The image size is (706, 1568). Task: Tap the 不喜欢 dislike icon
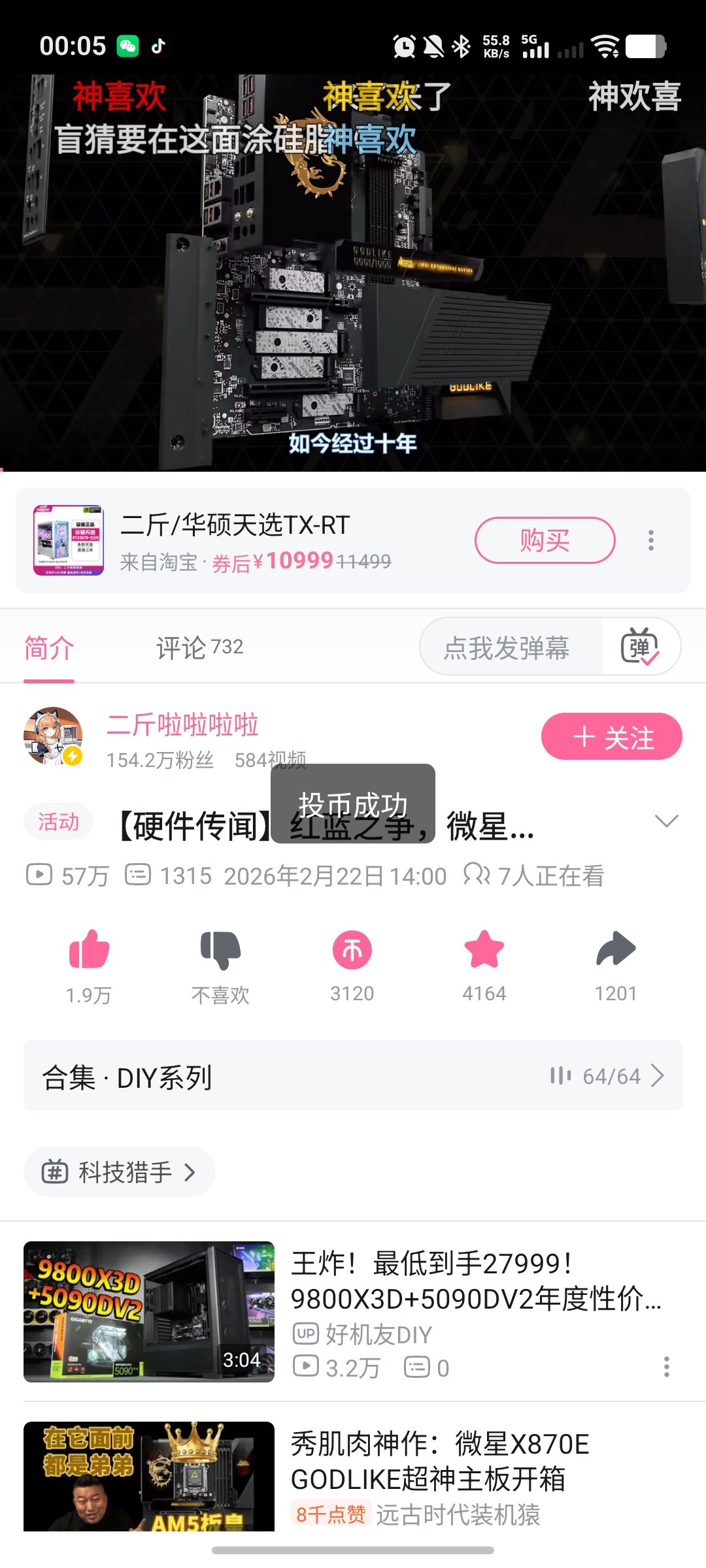click(x=220, y=949)
